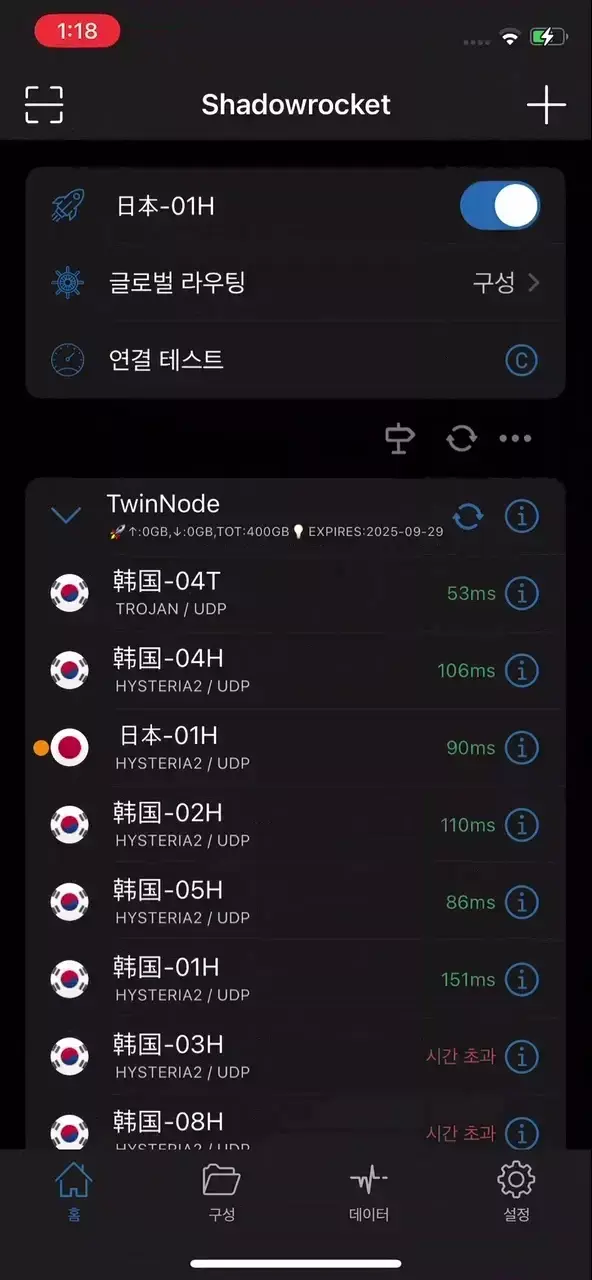Image resolution: width=592 pixels, height=1280 pixels.
Task: Switch to the 구성 tab
Action: pos(222,1192)
